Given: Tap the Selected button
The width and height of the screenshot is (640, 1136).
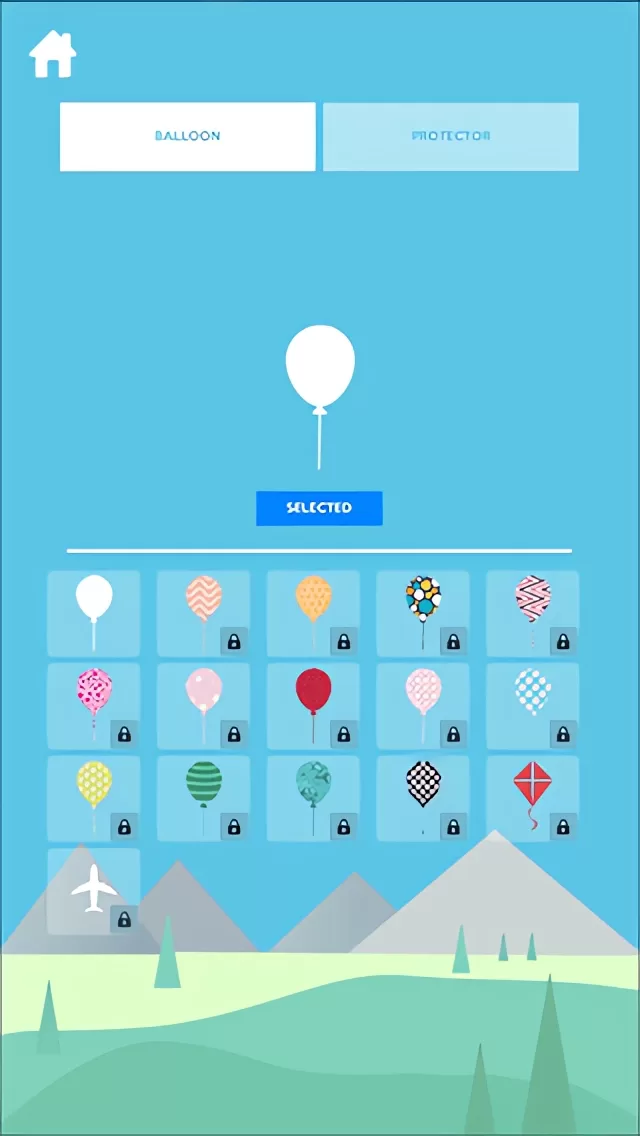Looking at the screenshot, I should (x=319, y=508).
